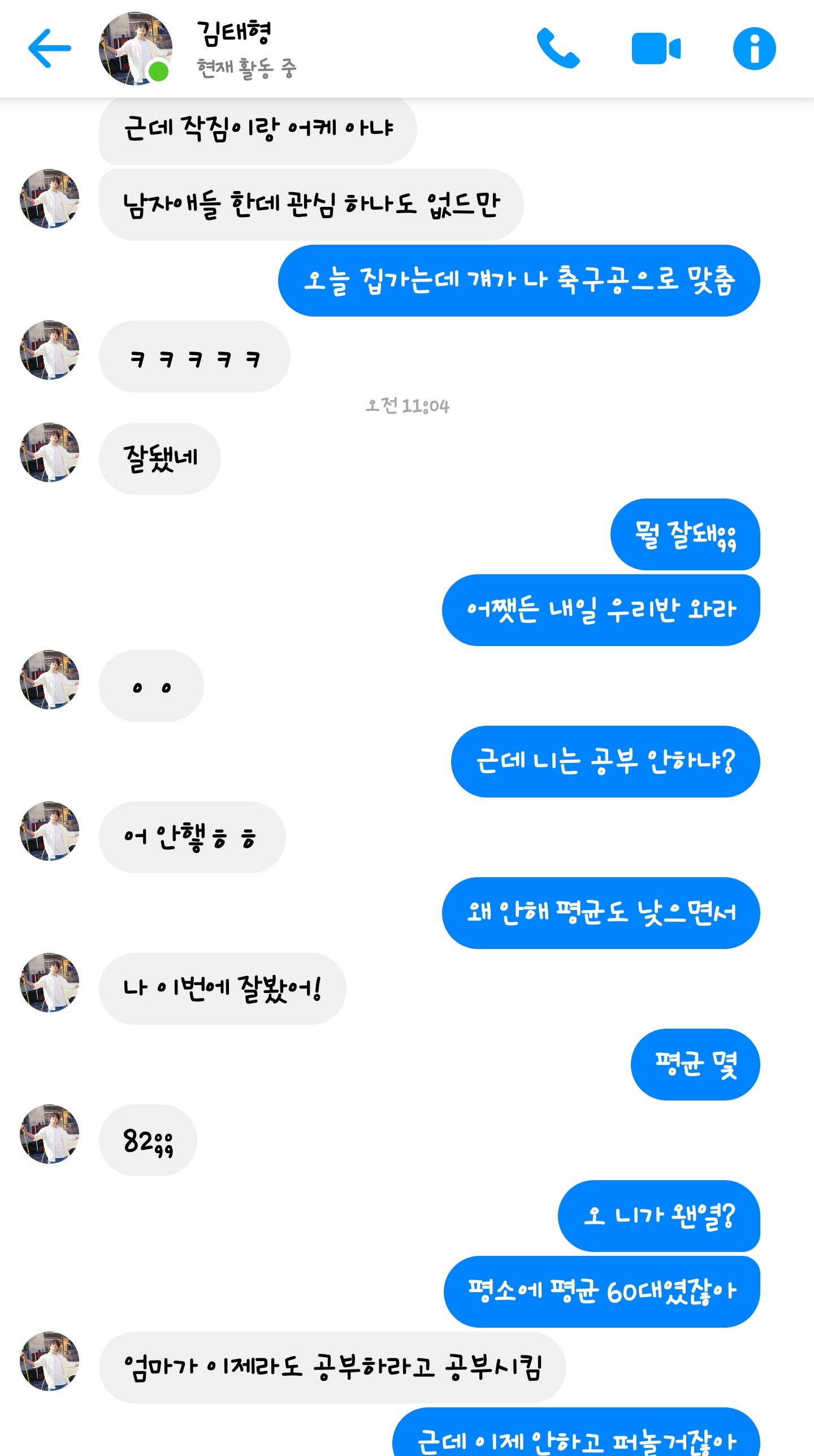The image size is (814, 1456).
Task: Start a voice call with 김태형
Action: pyautogui.click(x=557, y=49)
